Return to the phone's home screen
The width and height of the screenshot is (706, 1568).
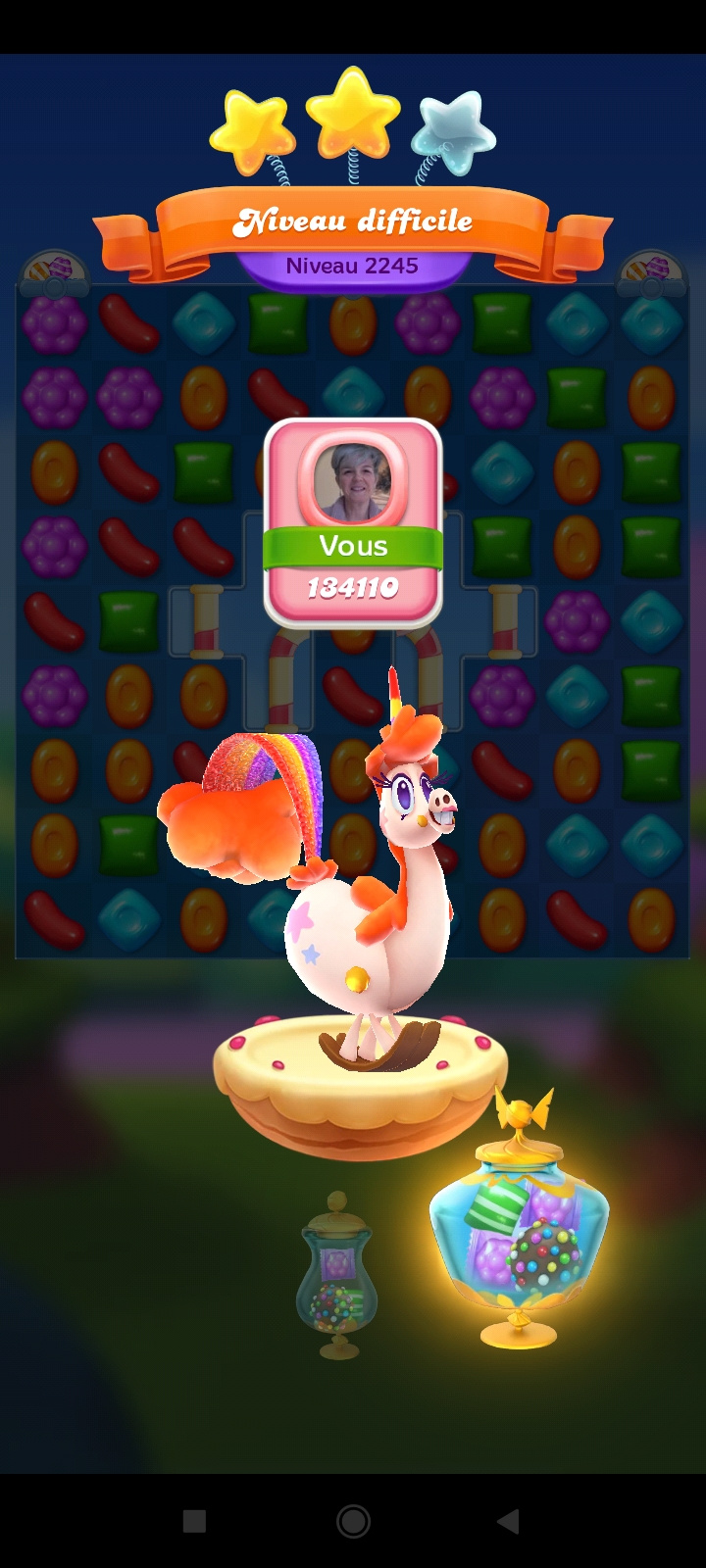pos(353,1521)
